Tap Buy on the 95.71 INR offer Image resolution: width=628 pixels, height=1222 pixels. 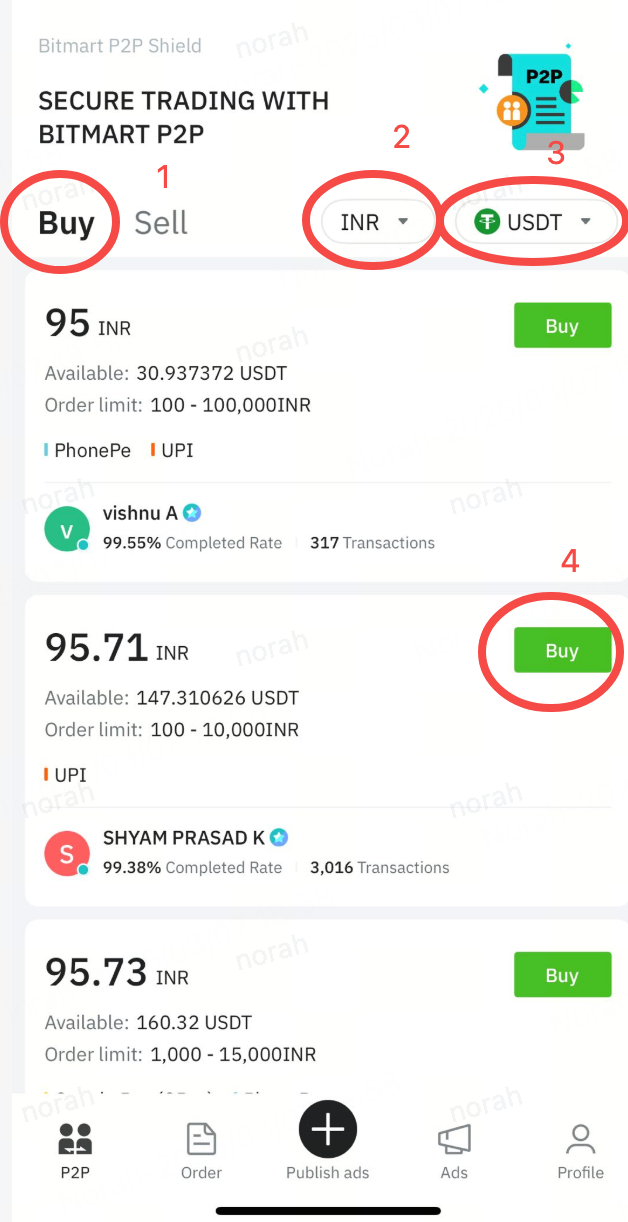pyautogui.click(x=562, y=651)
